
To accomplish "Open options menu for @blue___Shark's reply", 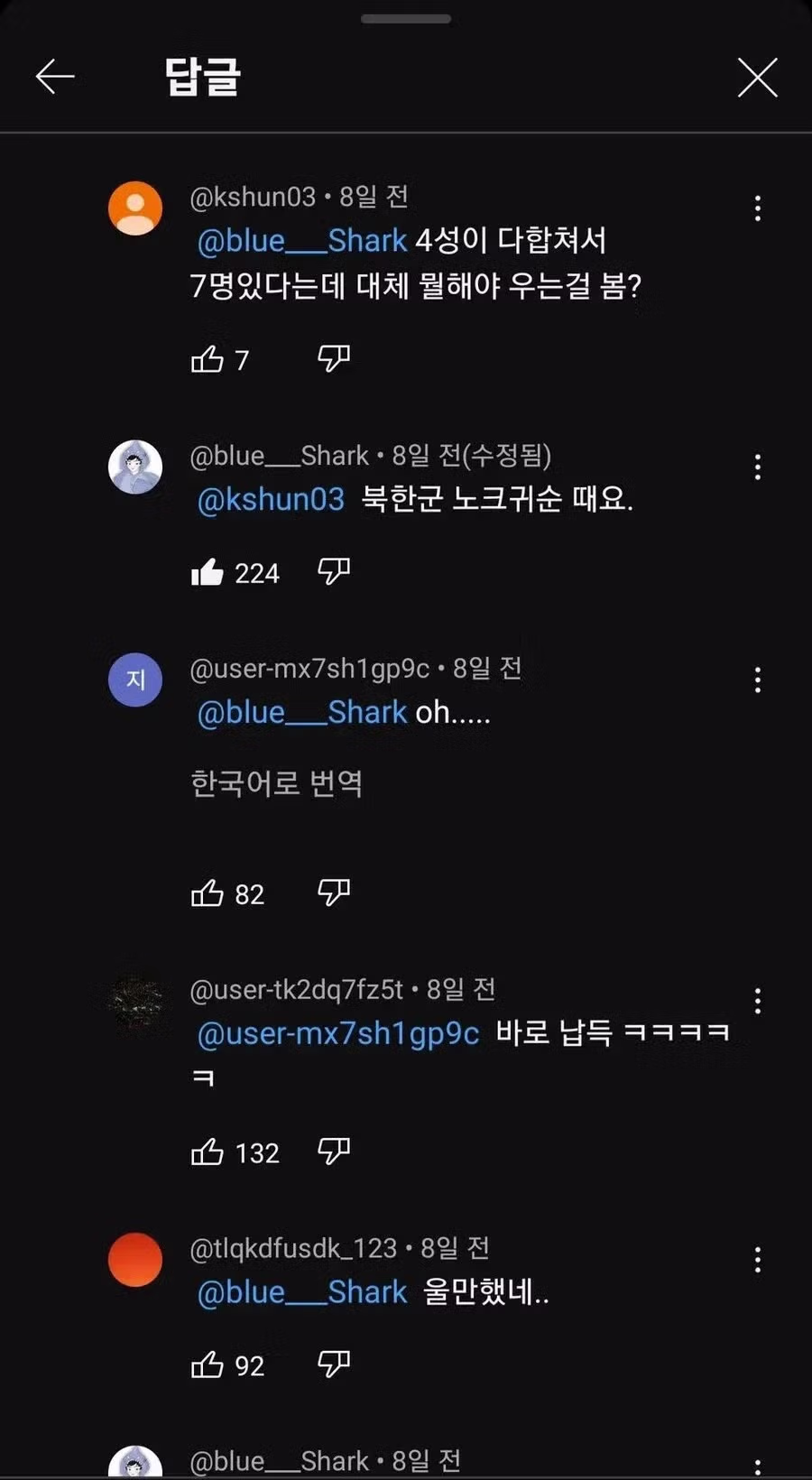I will 757,467.
